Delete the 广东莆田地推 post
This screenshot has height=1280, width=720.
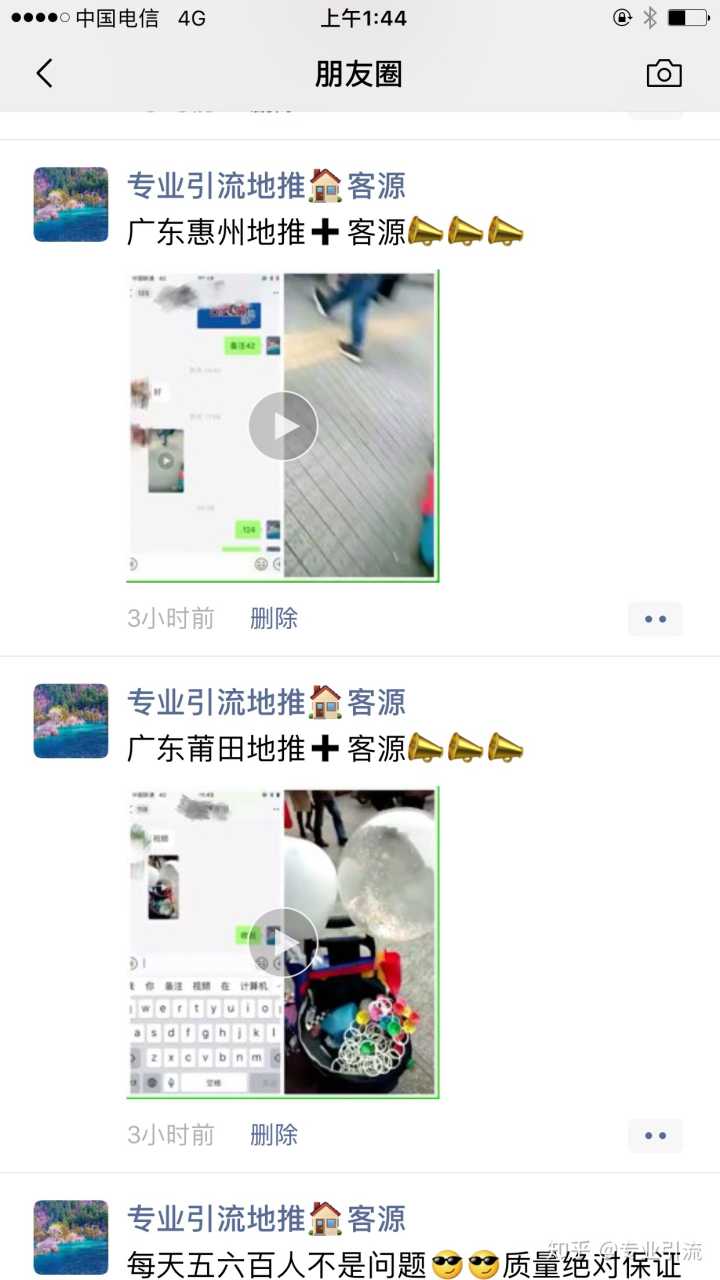274,1134
